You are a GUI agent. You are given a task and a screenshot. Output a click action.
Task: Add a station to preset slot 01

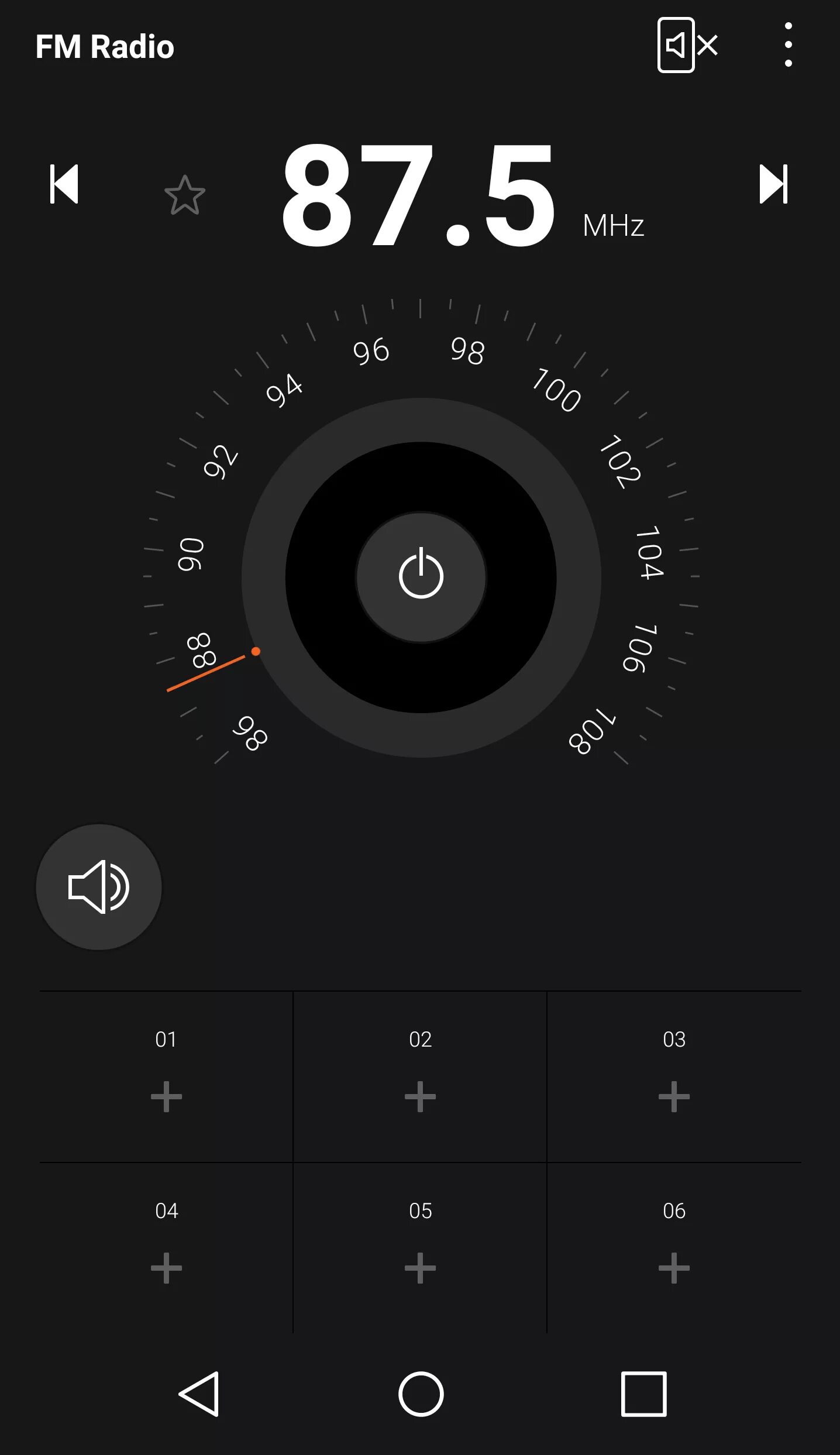166,1096
